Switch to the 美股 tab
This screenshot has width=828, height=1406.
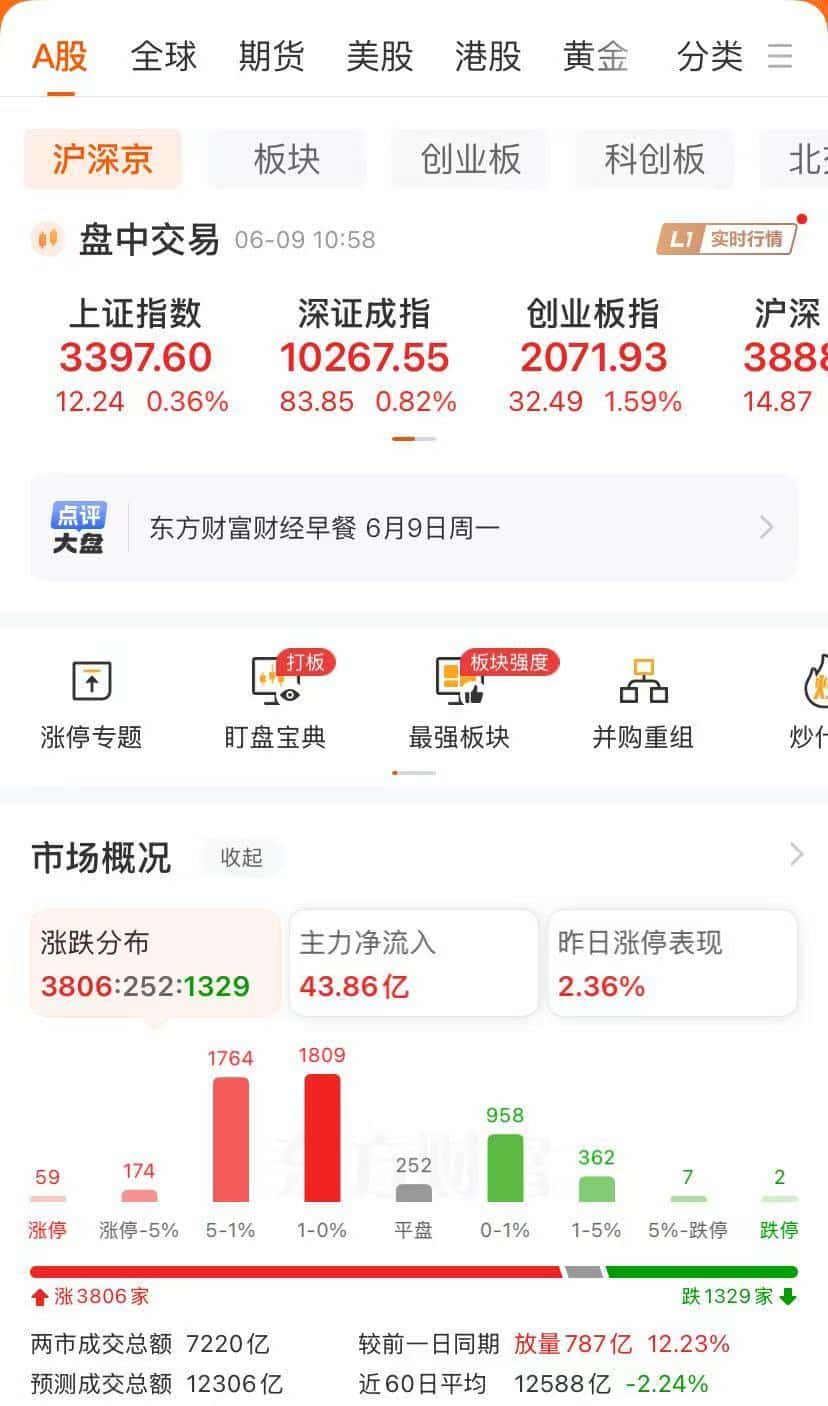pos(379,57)
